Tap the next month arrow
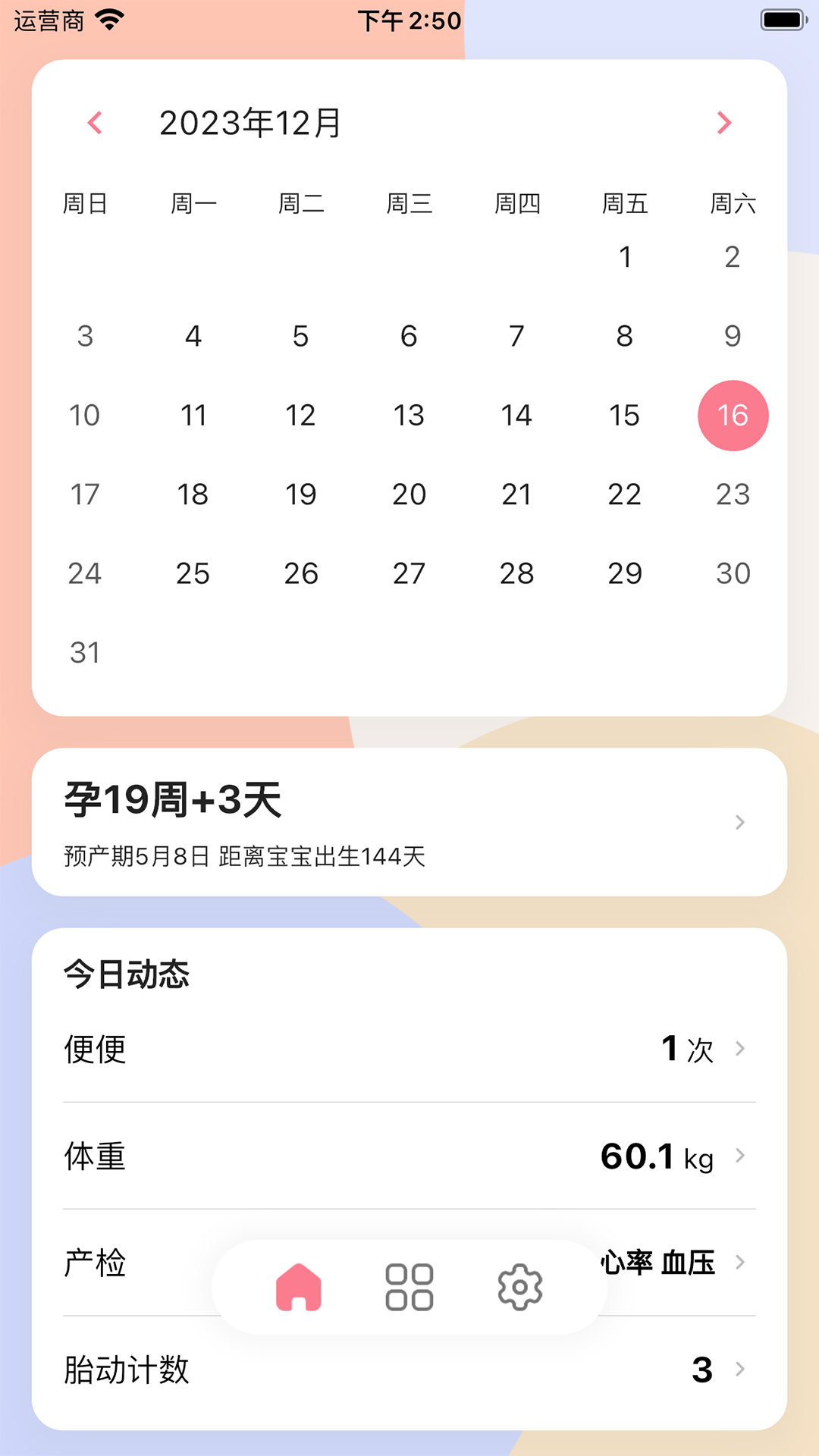 tap(724, 123)
